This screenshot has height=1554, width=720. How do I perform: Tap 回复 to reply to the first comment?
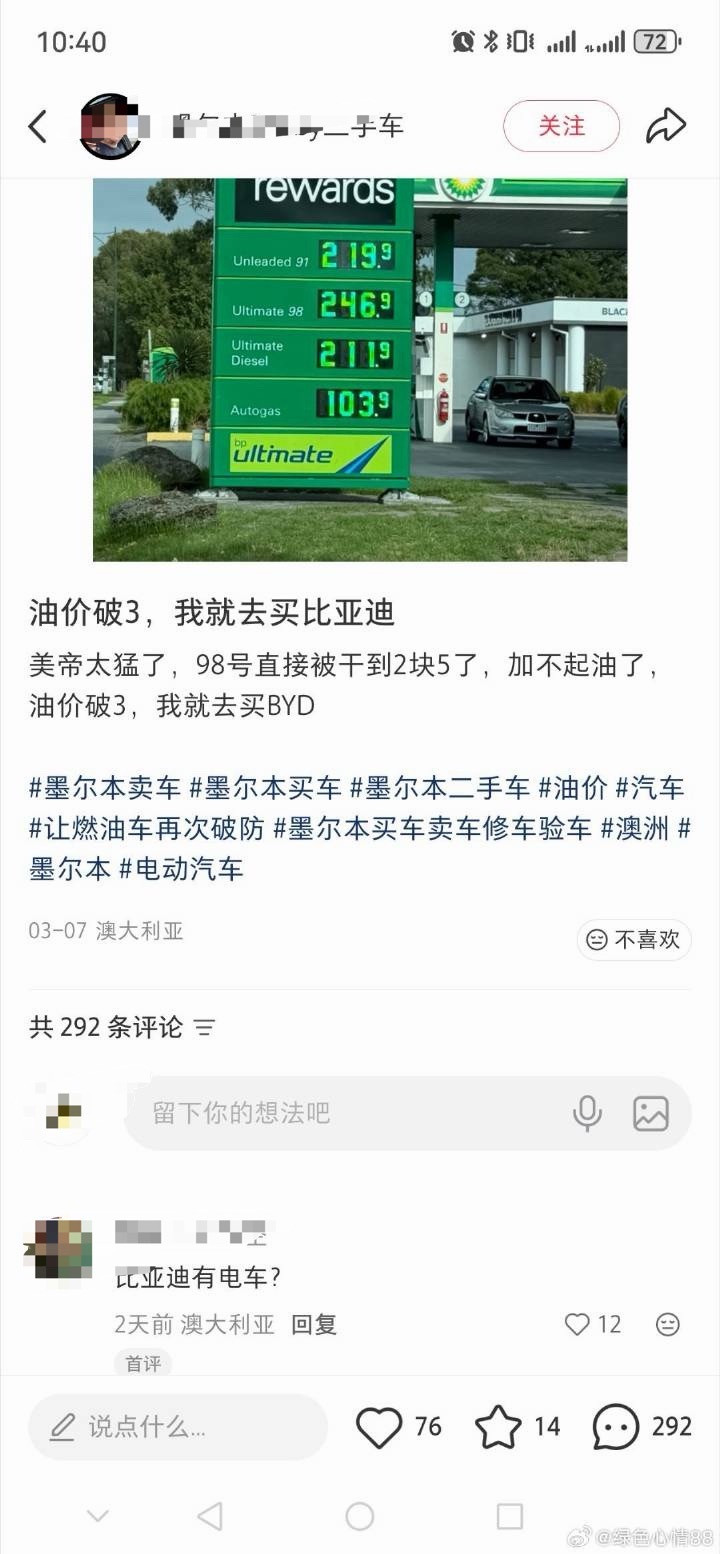coord(313,1324)
